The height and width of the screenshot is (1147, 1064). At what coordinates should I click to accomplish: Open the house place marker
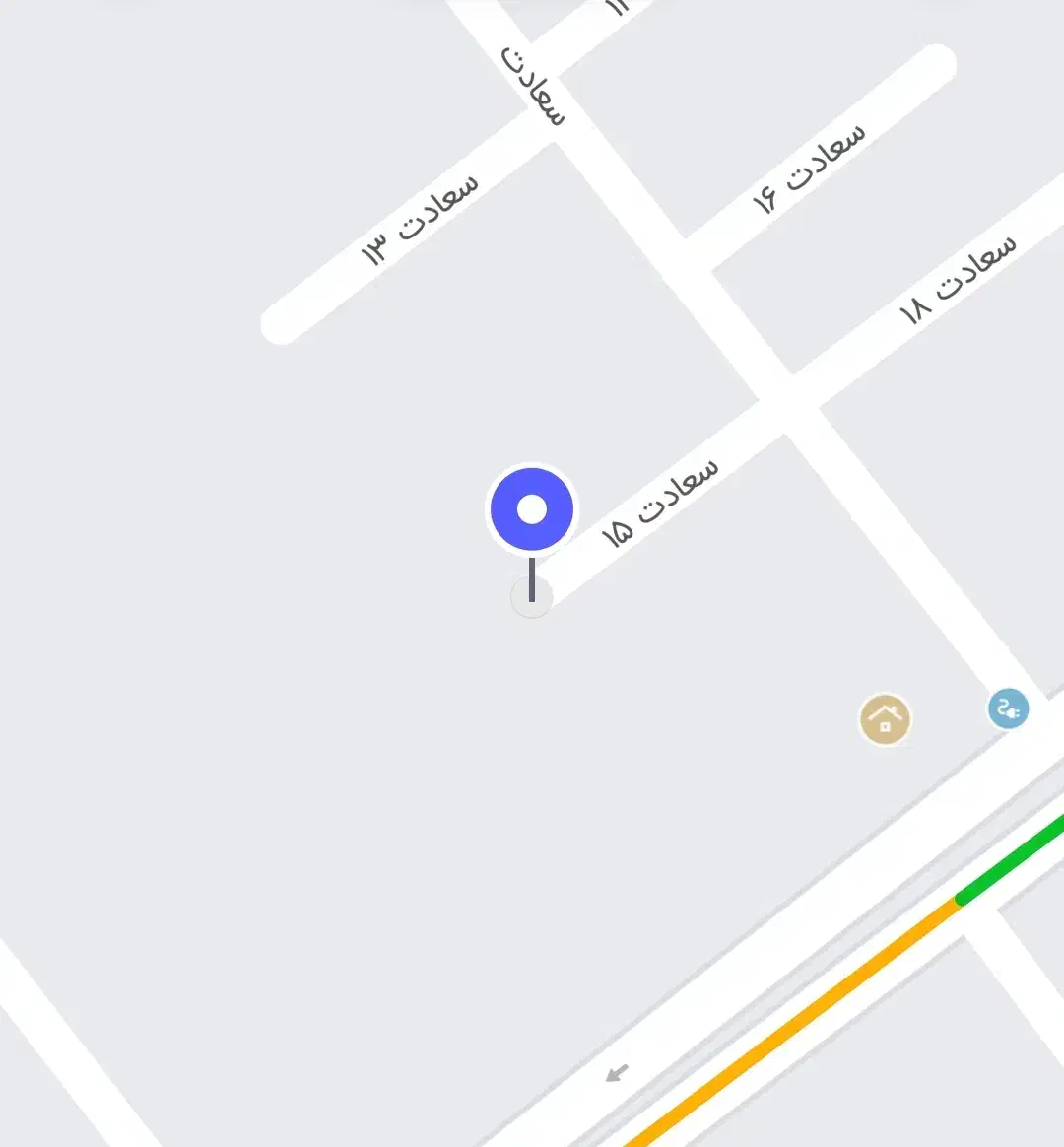coord(885,719)
